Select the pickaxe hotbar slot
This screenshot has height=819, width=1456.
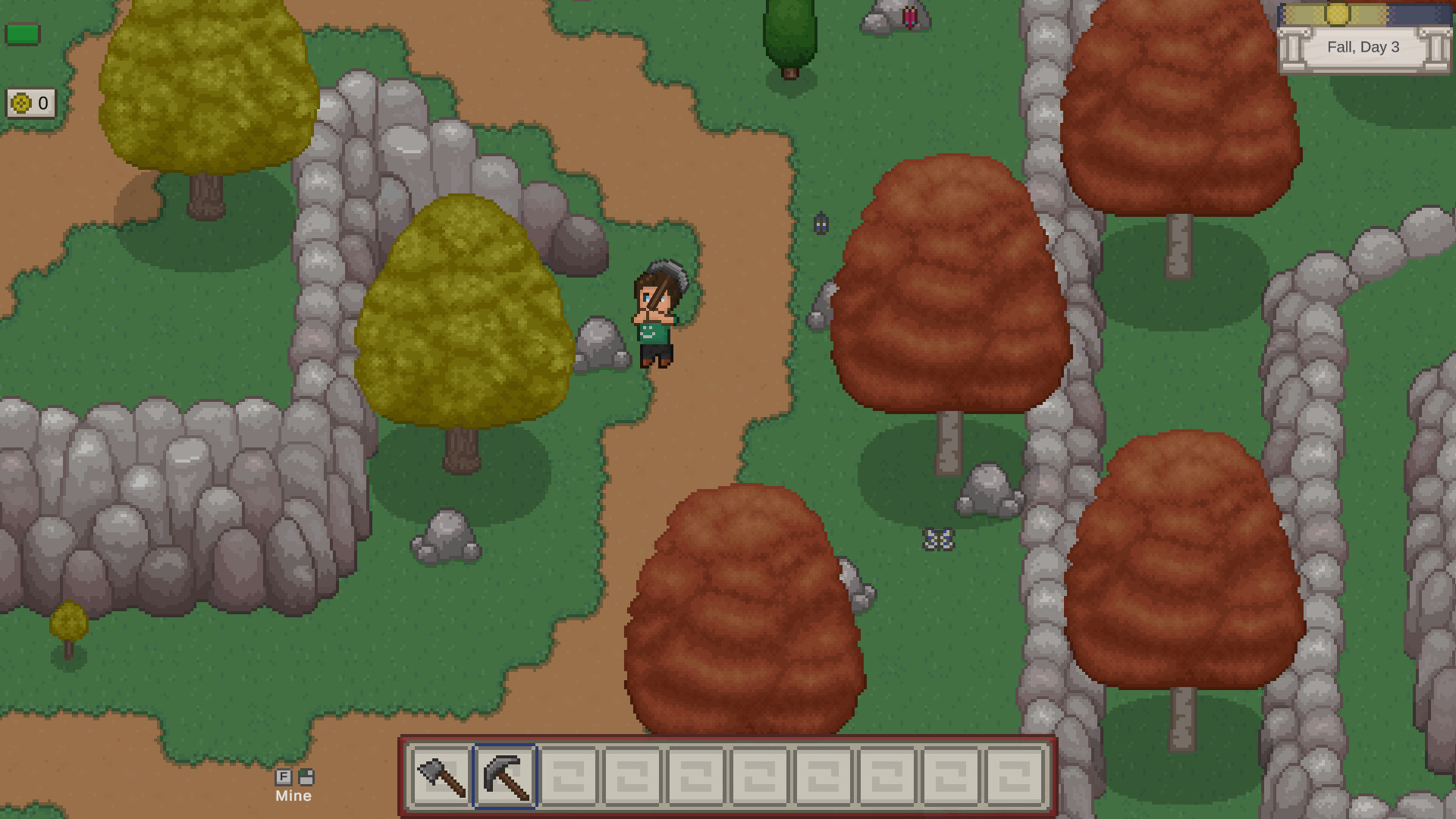pyautogui.click(x=505, y=777)
